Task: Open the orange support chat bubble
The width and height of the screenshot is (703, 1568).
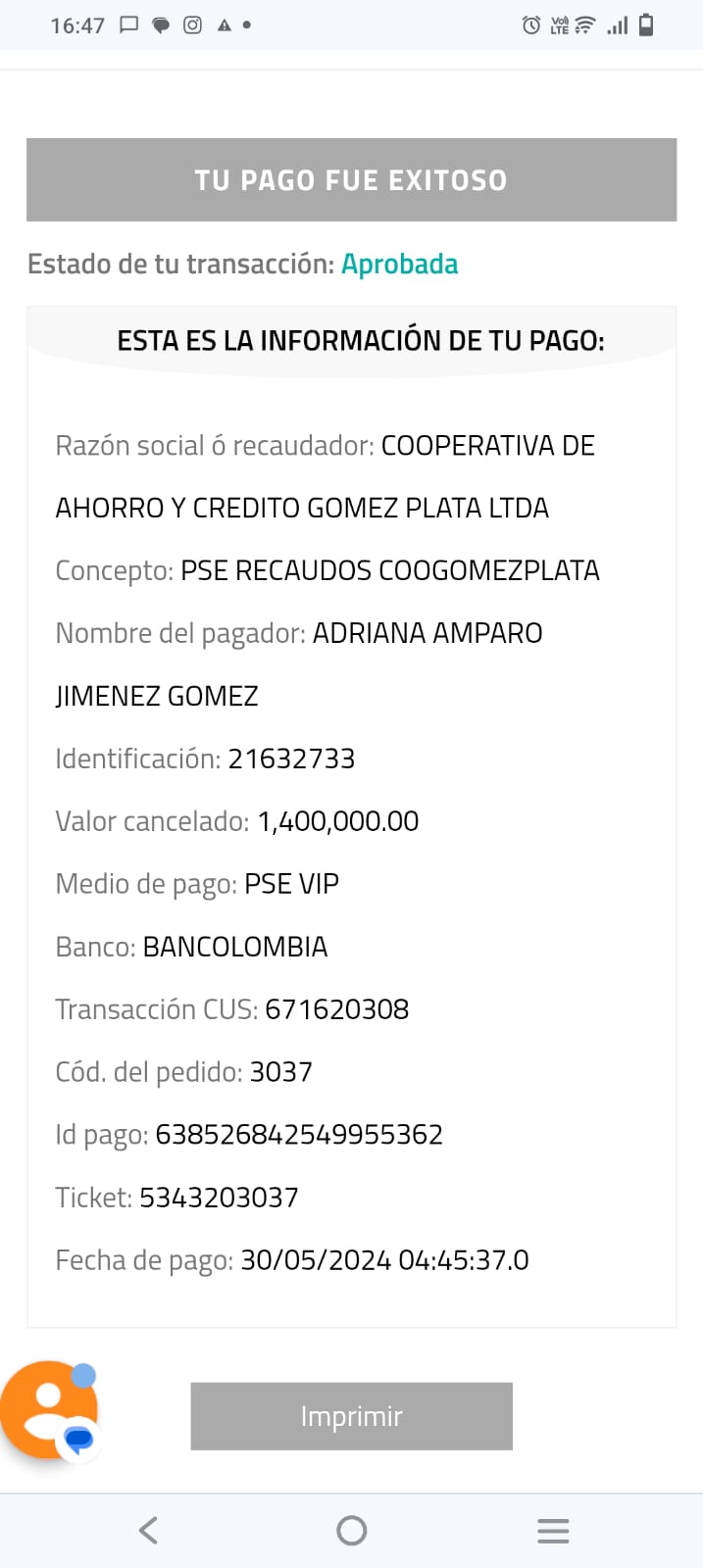Action: [48, 1410]
